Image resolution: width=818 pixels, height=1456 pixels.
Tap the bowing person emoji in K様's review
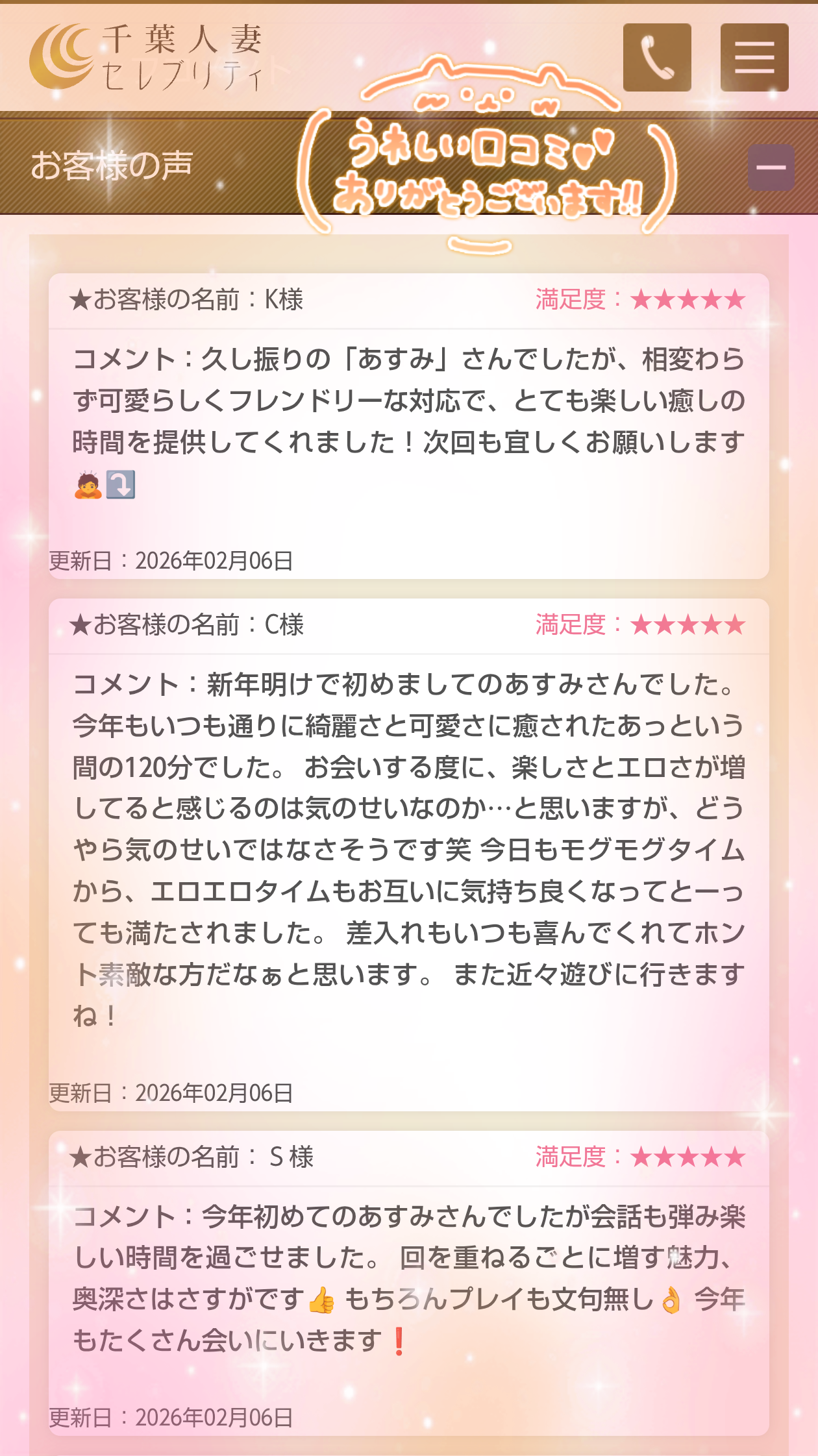pos(87,486)
